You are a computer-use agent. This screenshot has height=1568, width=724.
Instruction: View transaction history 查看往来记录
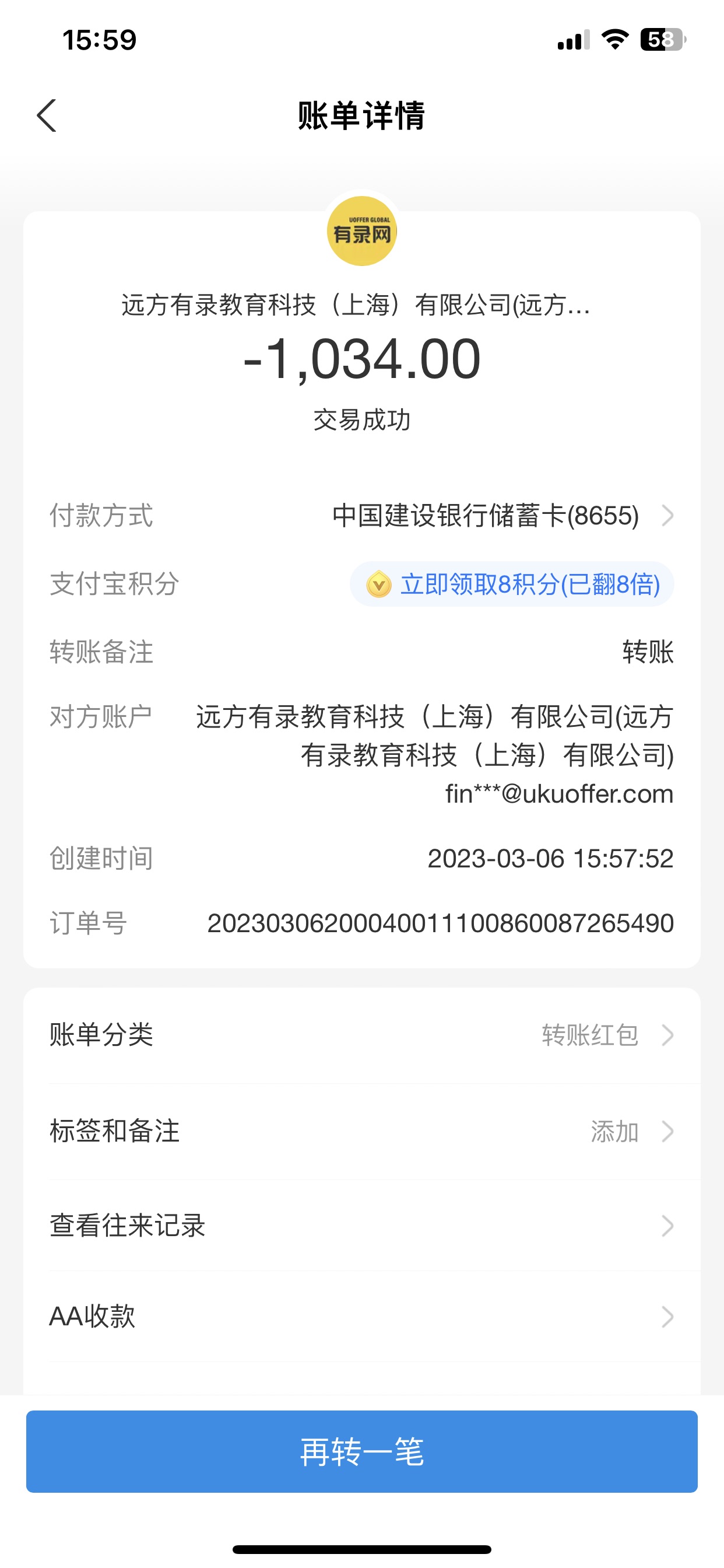[361, 1226]
